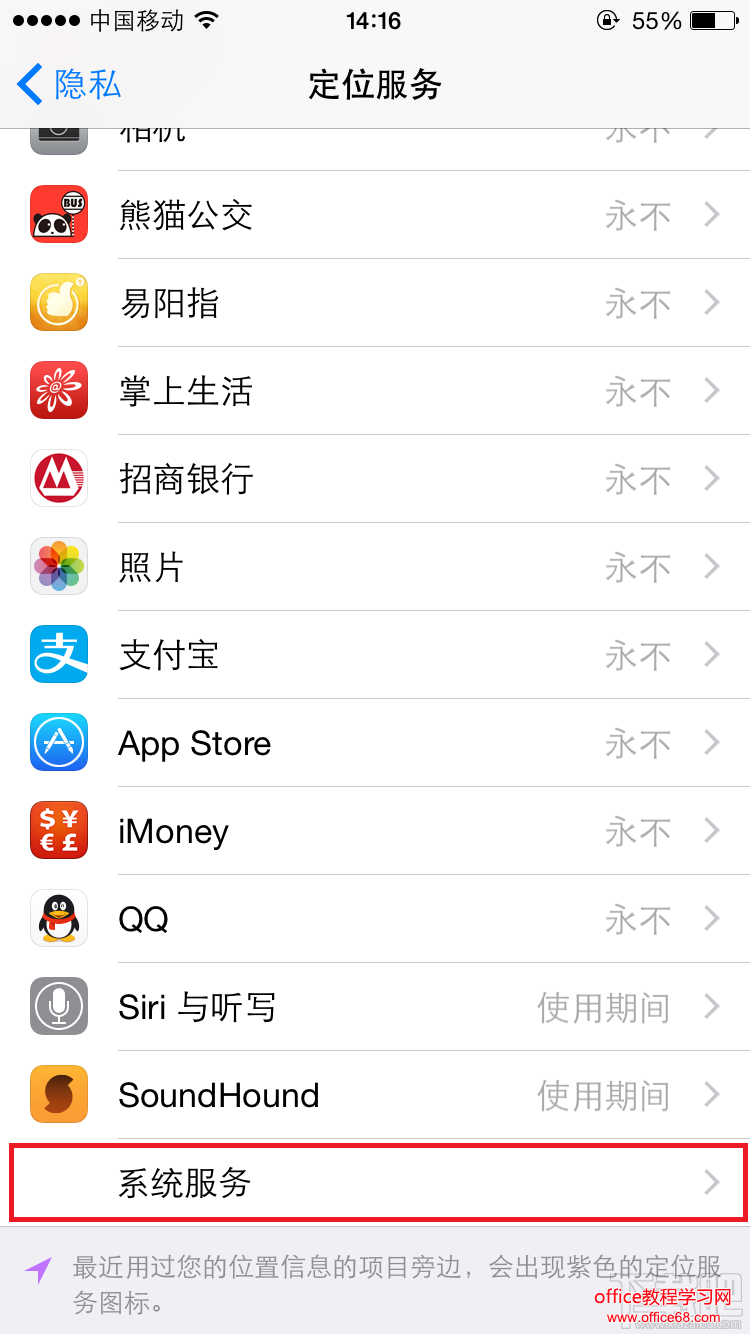Open 照片 location settings
Image resolution: width=750 pixels, height=1334 pixels.
pyautogui.click(x=375, y=567)
